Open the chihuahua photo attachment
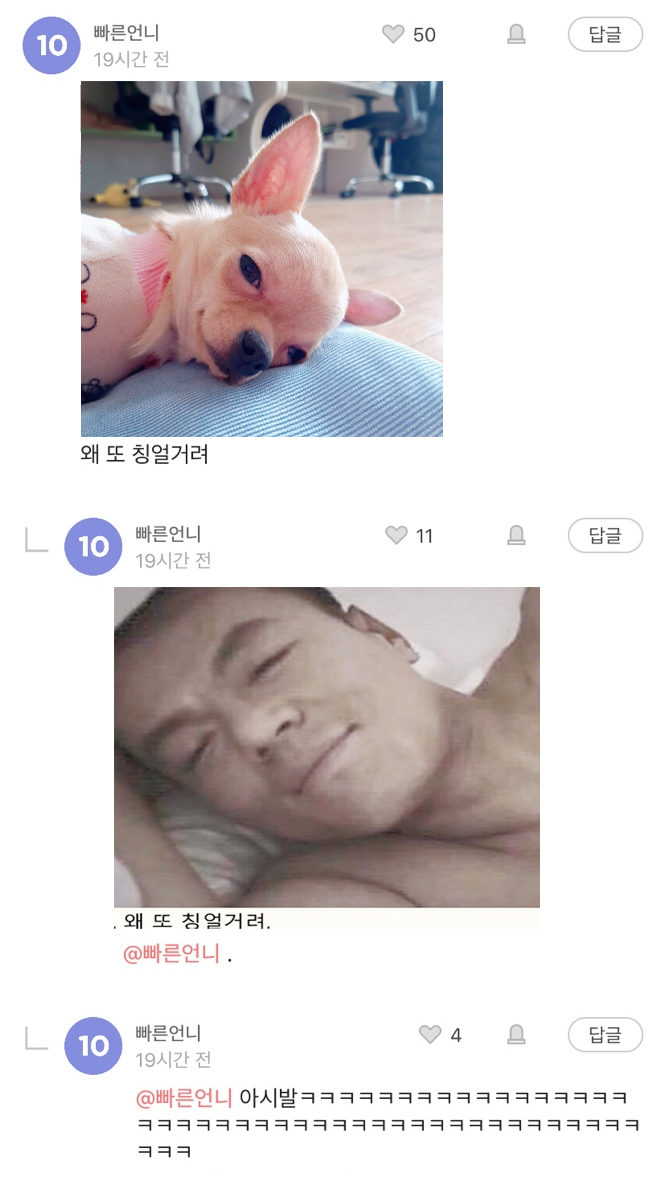Viewport: 666px width, 1177px height. [x=261, y=259]
